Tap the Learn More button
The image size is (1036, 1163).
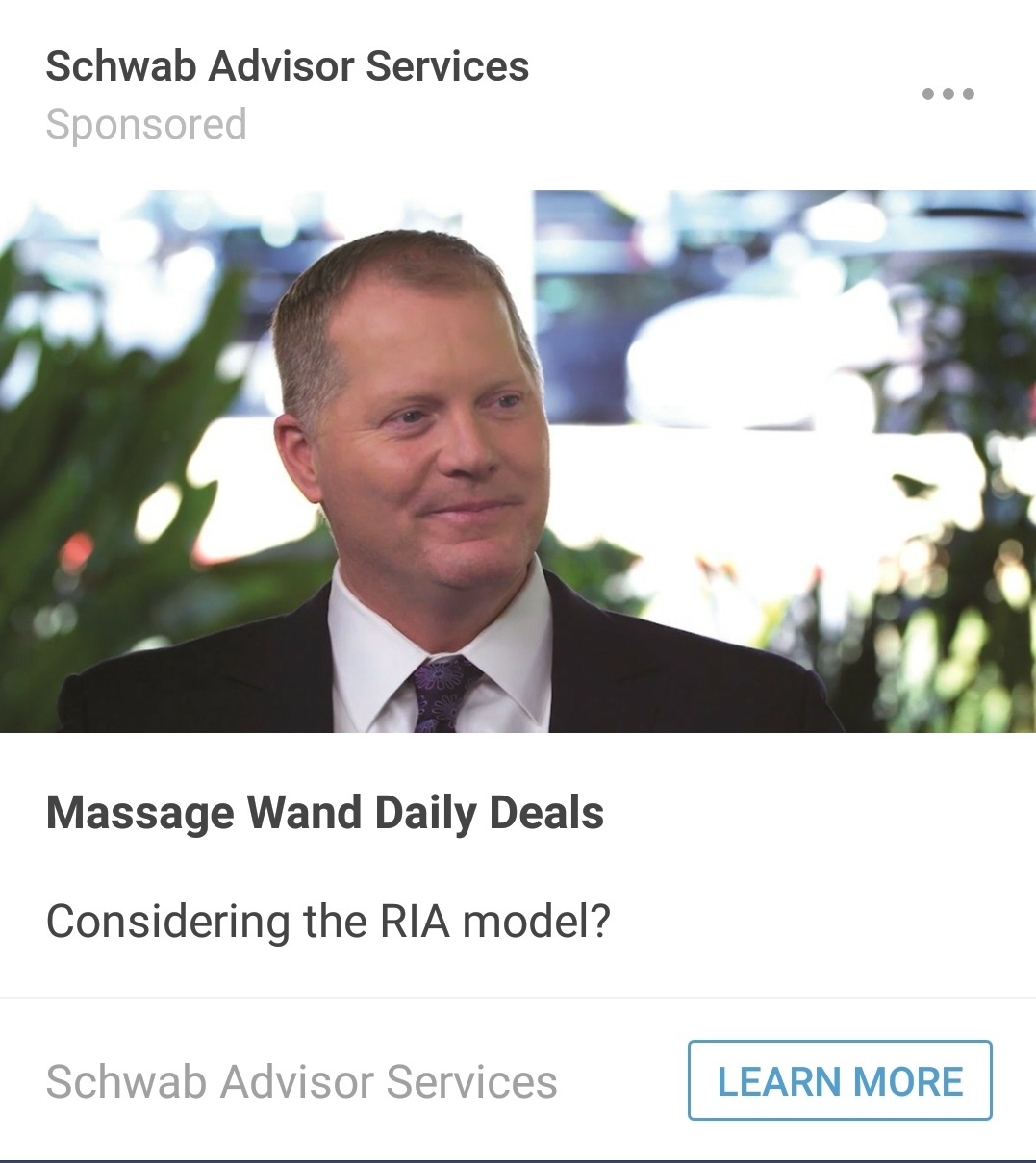pos(840,1080)
